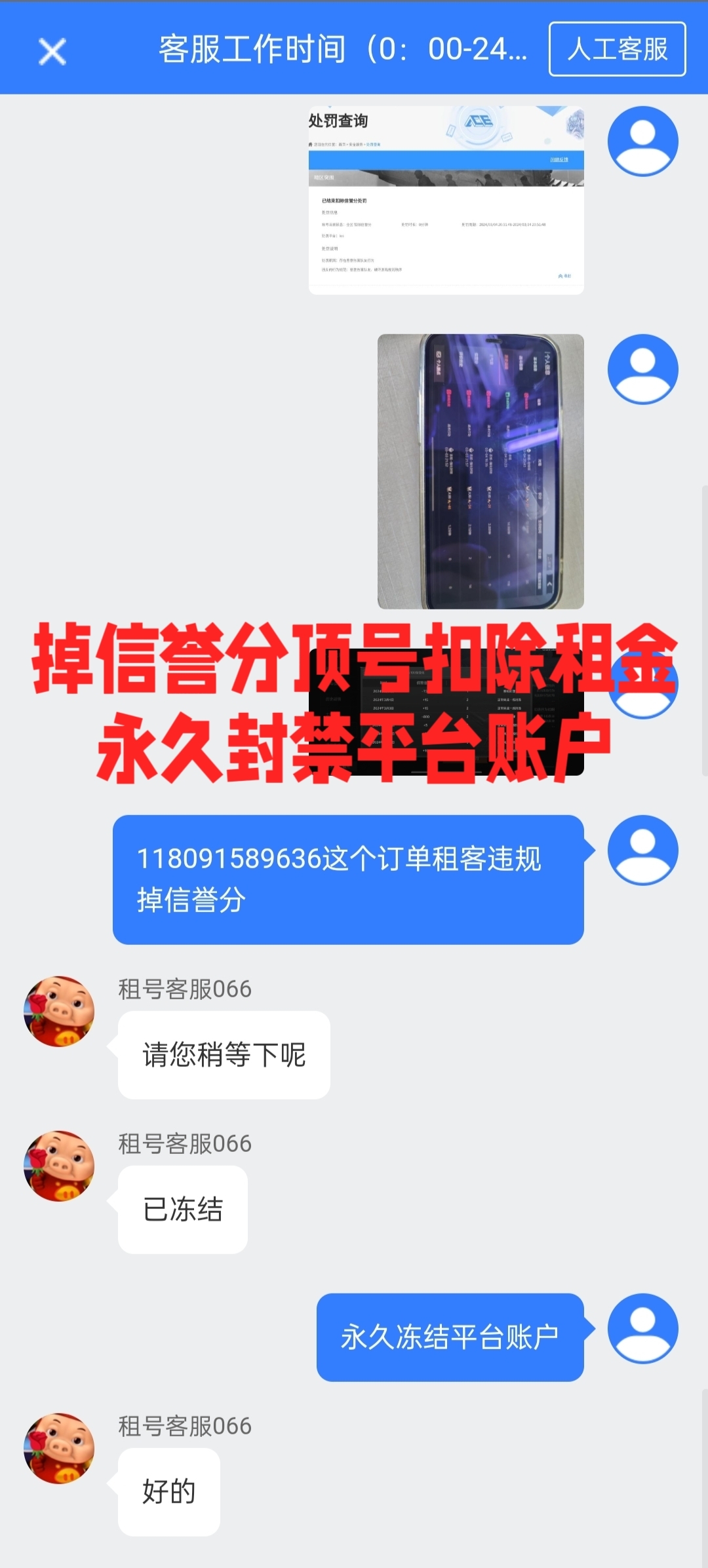Open the 处罚查询 screenshot image
The width and height of the screenshot is (708, 1568).
tap(446, 201)
